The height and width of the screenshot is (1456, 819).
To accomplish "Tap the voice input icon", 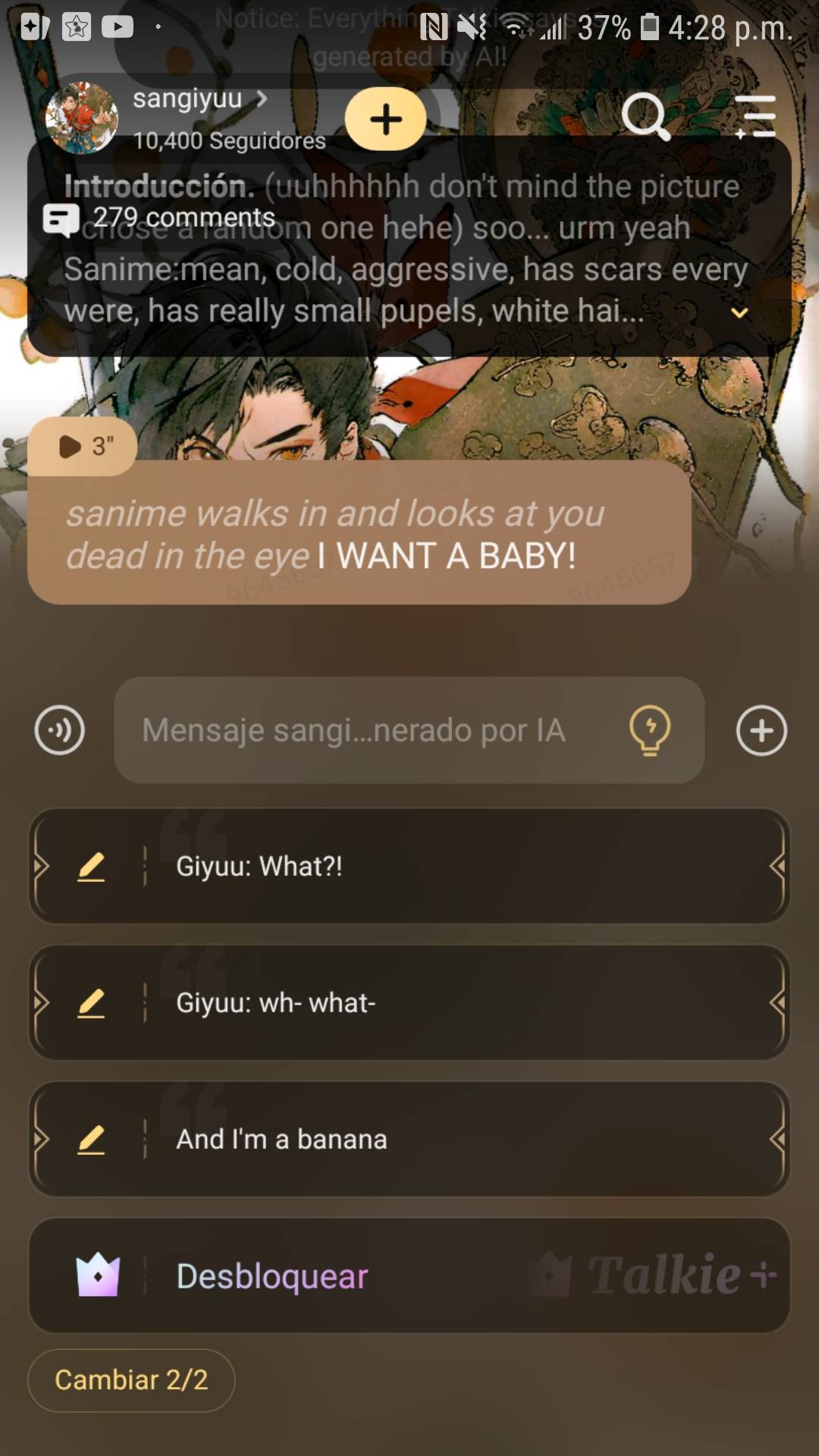I will coord(60,730).
